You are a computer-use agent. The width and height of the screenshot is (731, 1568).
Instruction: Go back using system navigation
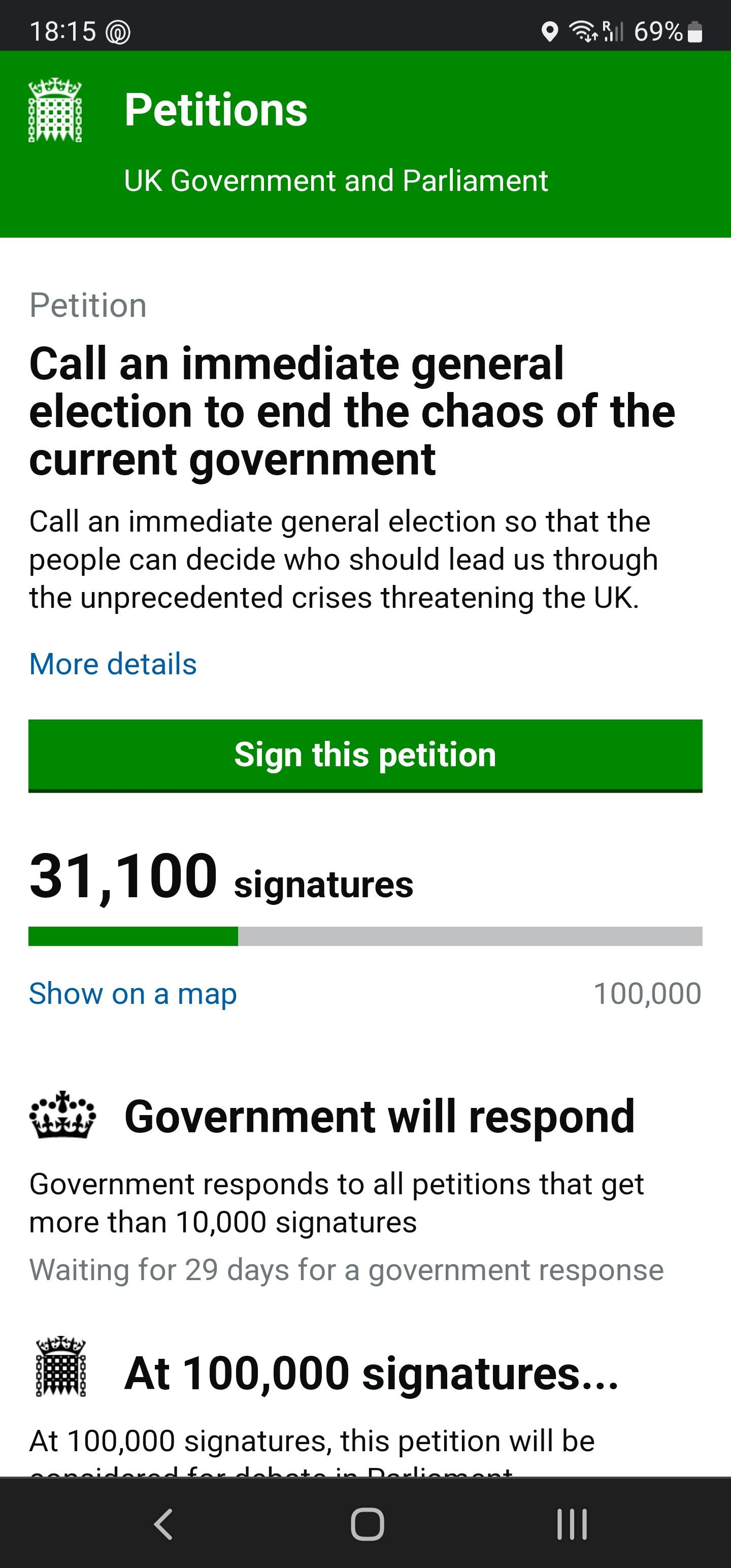163,1524
